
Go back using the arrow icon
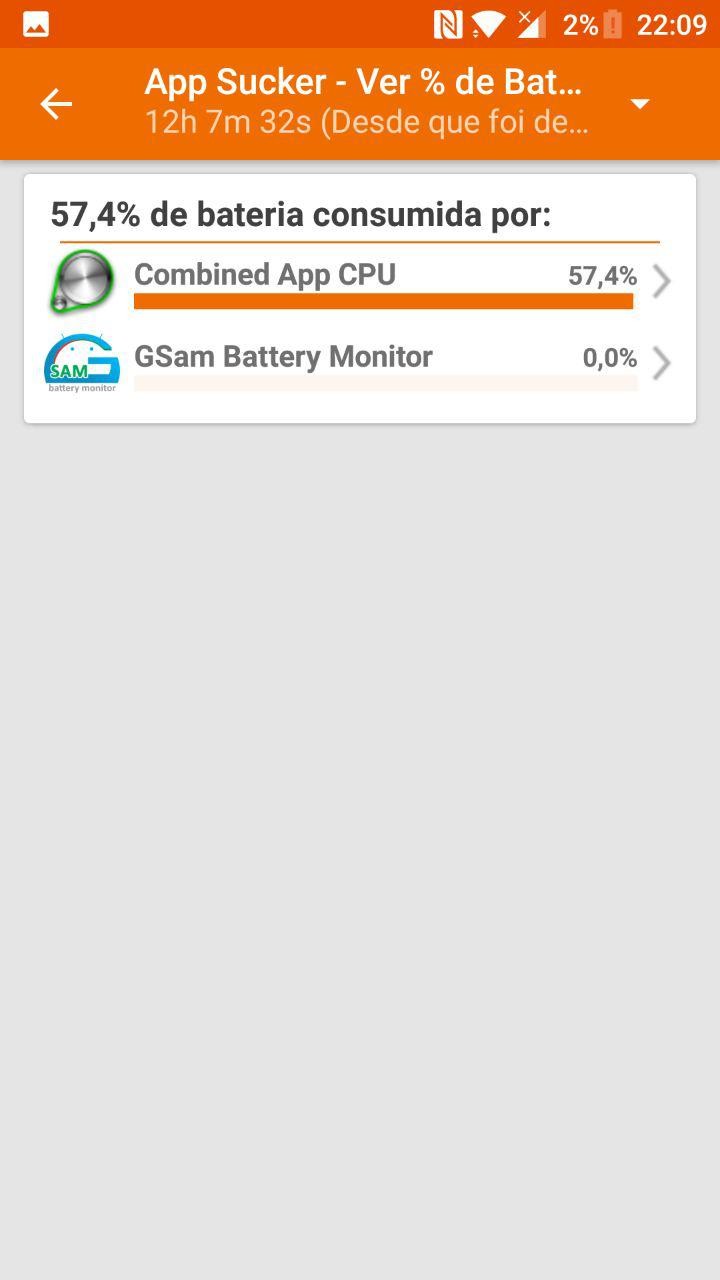(56, 104)
